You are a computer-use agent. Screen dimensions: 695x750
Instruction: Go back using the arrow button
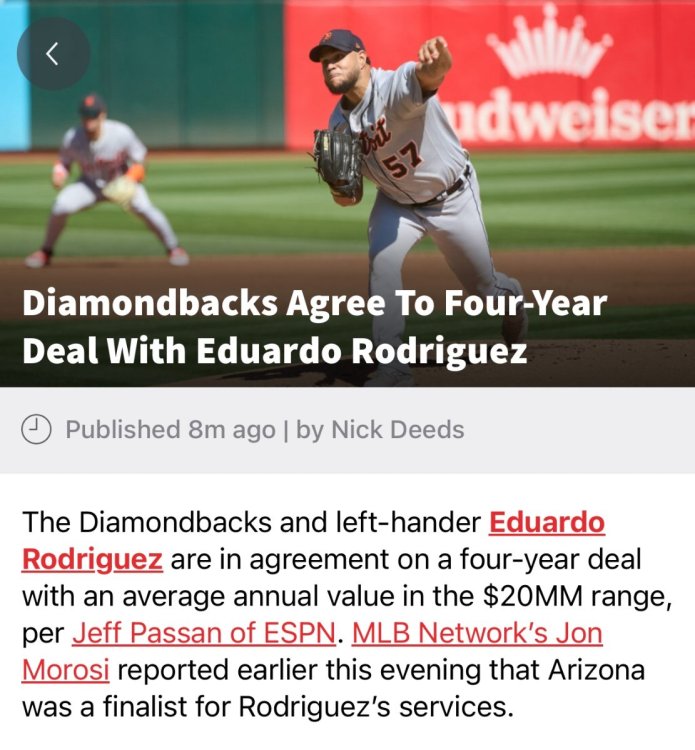[x=53, y=54]
